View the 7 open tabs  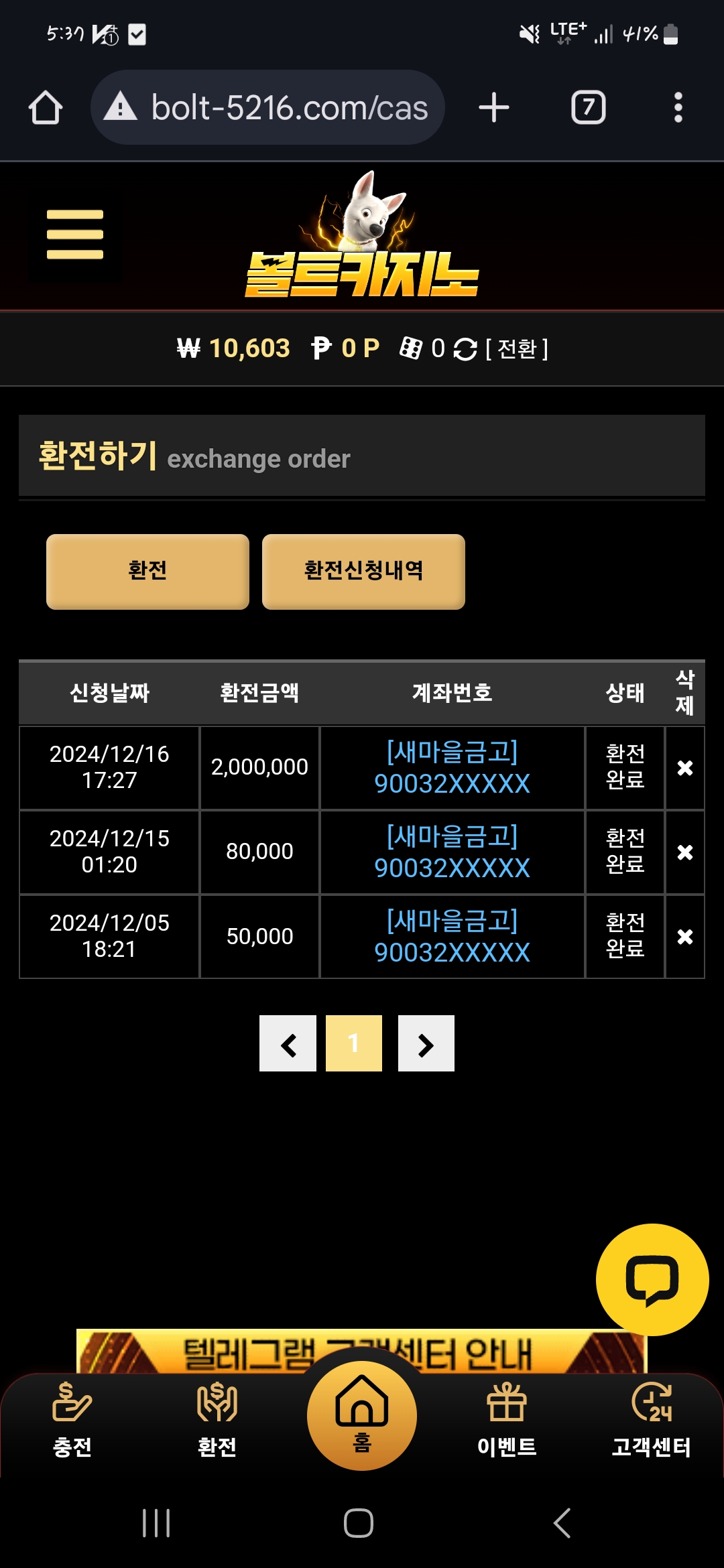click(x=588, y=108)
